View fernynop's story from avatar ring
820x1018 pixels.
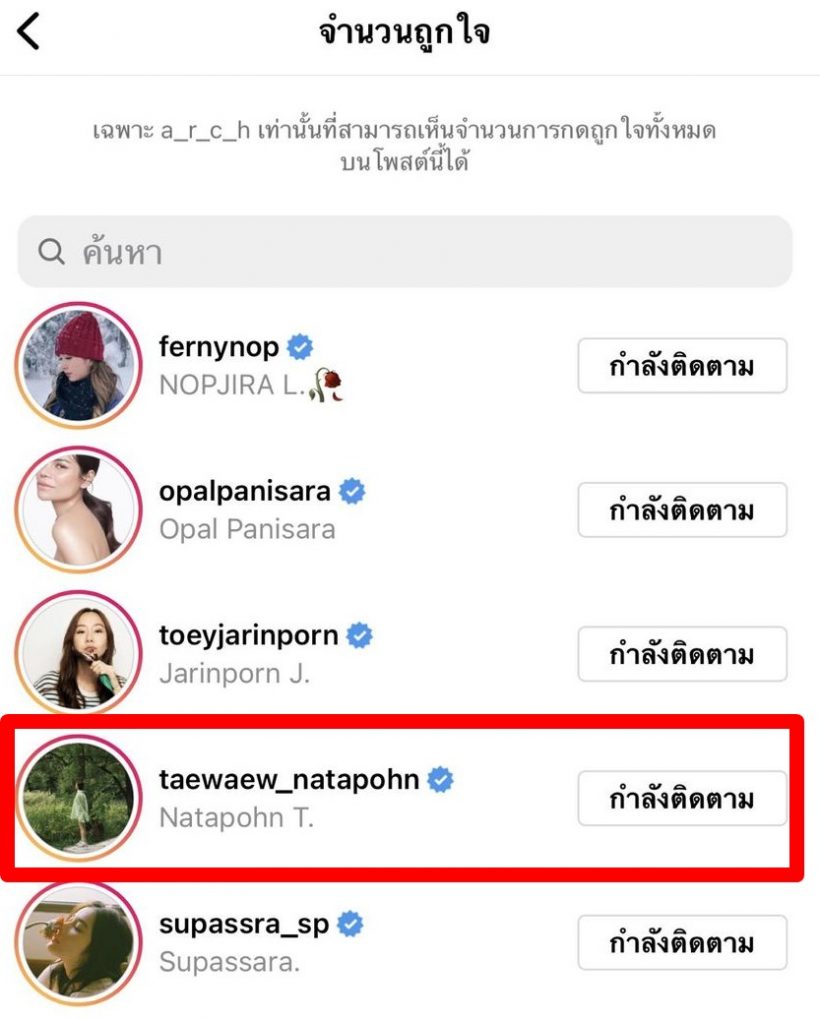click(x=78, y=366)
